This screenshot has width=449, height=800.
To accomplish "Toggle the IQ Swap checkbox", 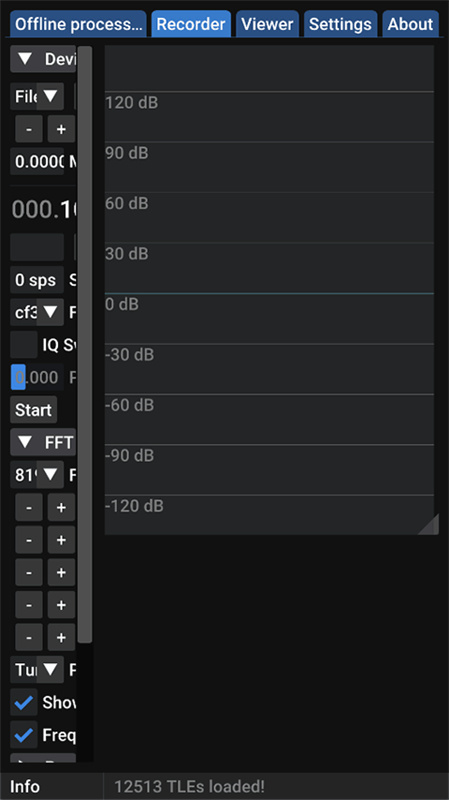I will click(24, 344).
